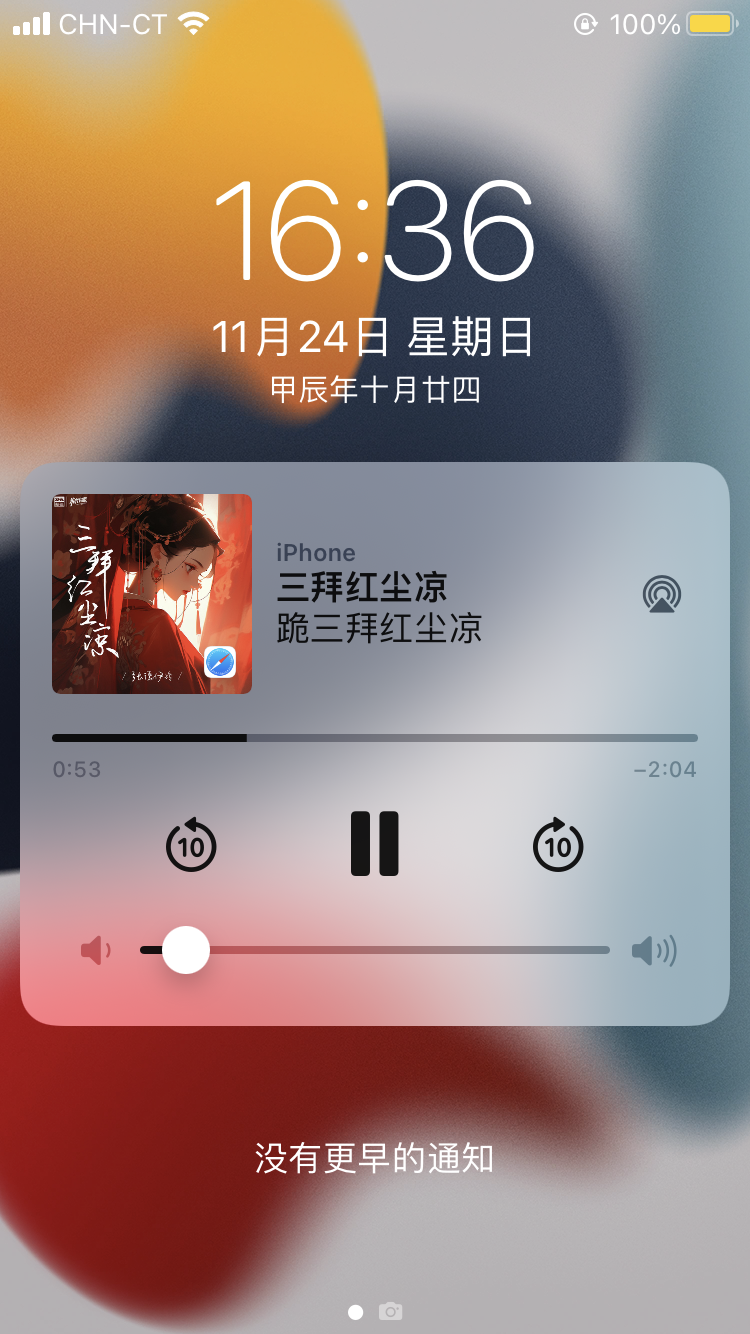Pause the playing track 三拜红尘凉
The image size is (750, 1334).
pos(375,844)
